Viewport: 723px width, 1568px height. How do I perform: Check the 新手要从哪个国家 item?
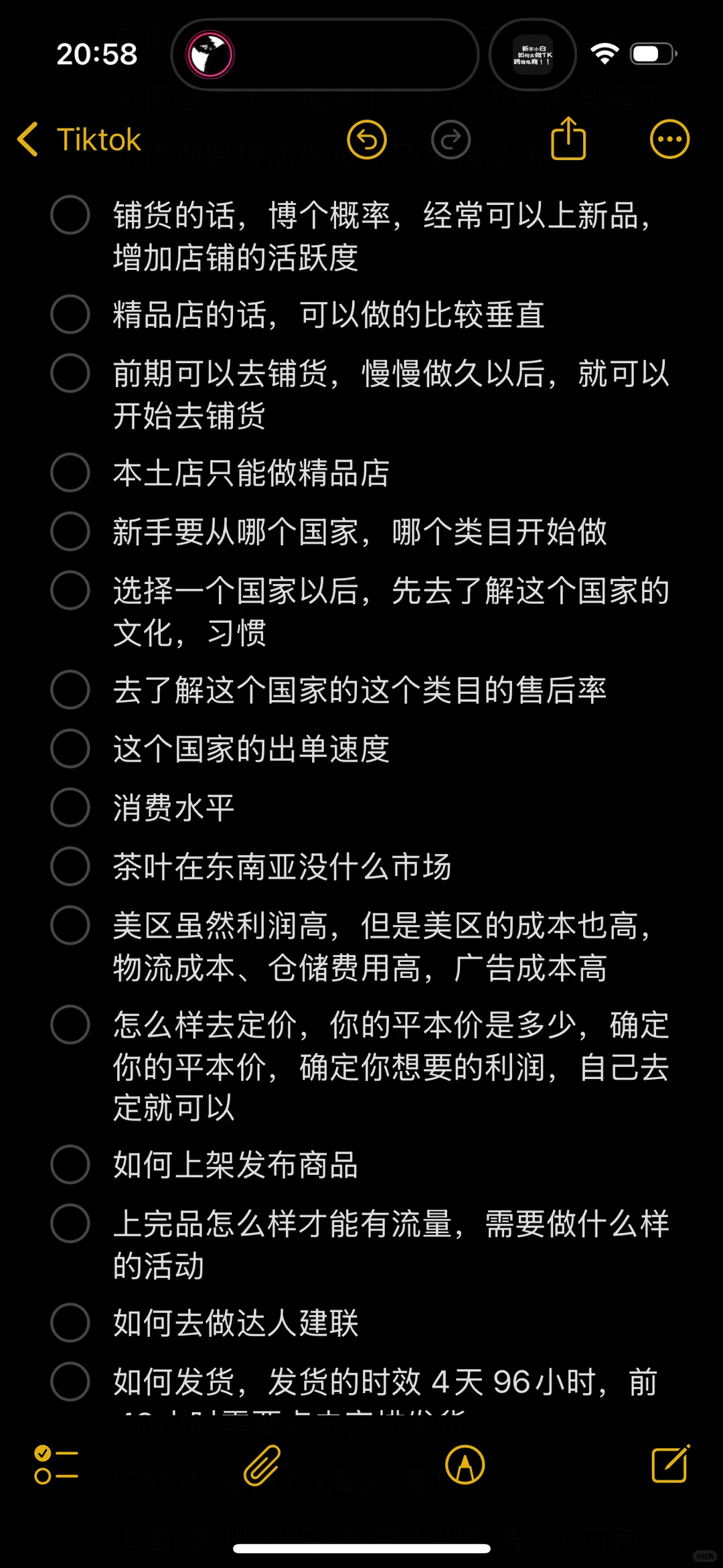coord(70,532)
